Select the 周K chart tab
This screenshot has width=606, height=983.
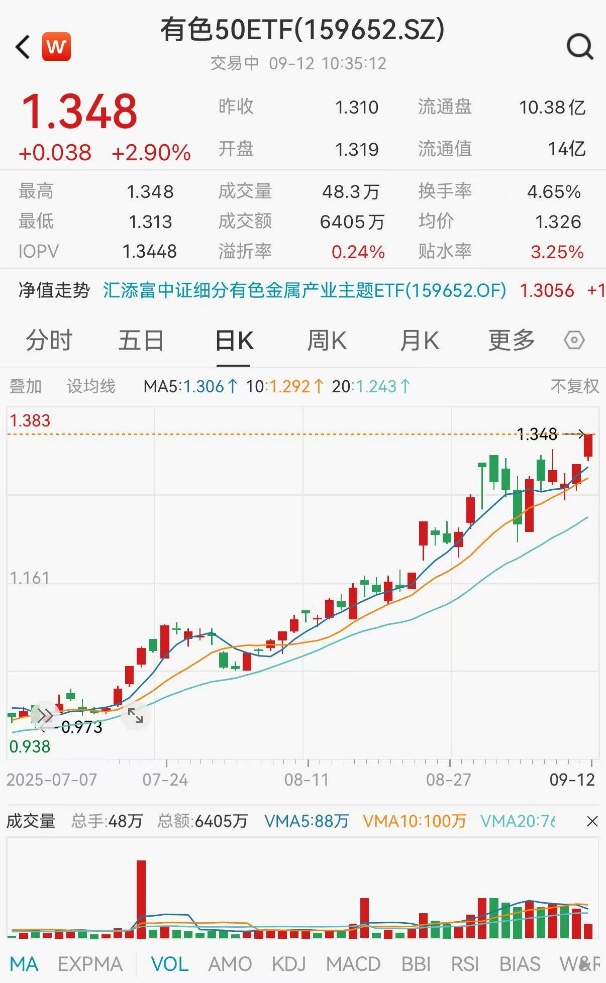point(327,340)
